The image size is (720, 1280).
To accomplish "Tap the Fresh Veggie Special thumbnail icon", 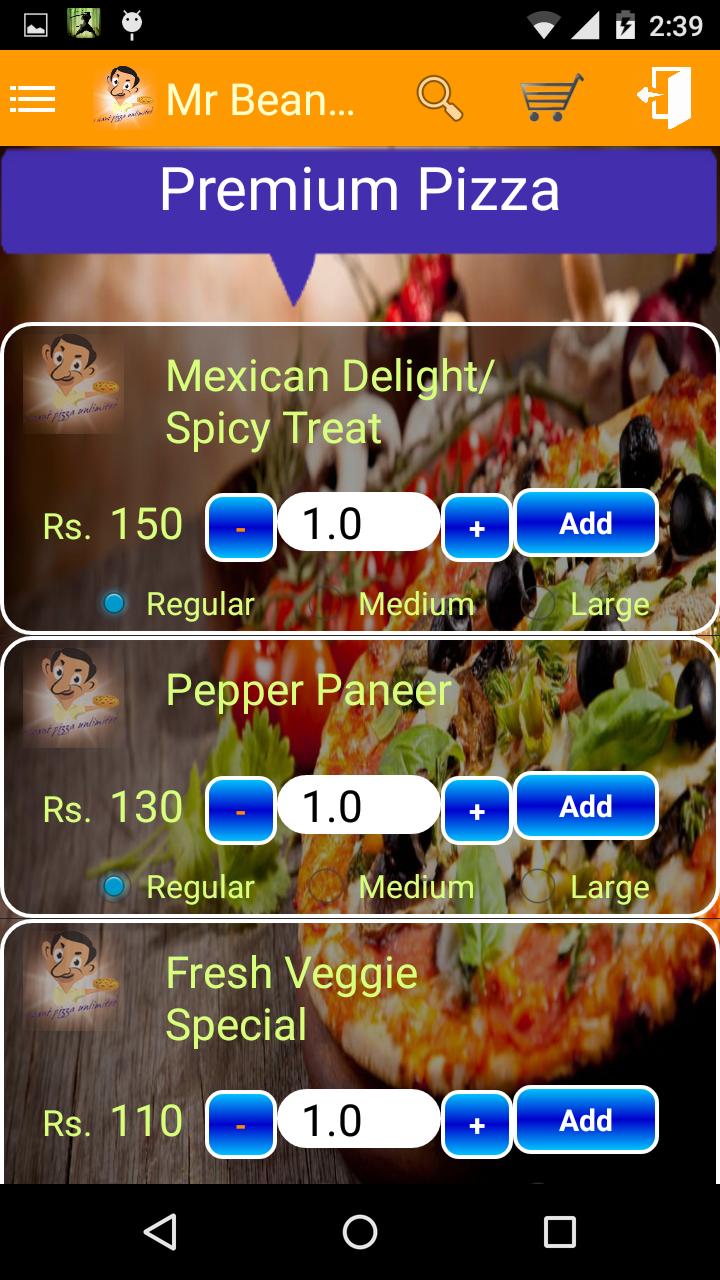I will click(x=71, y=983).
